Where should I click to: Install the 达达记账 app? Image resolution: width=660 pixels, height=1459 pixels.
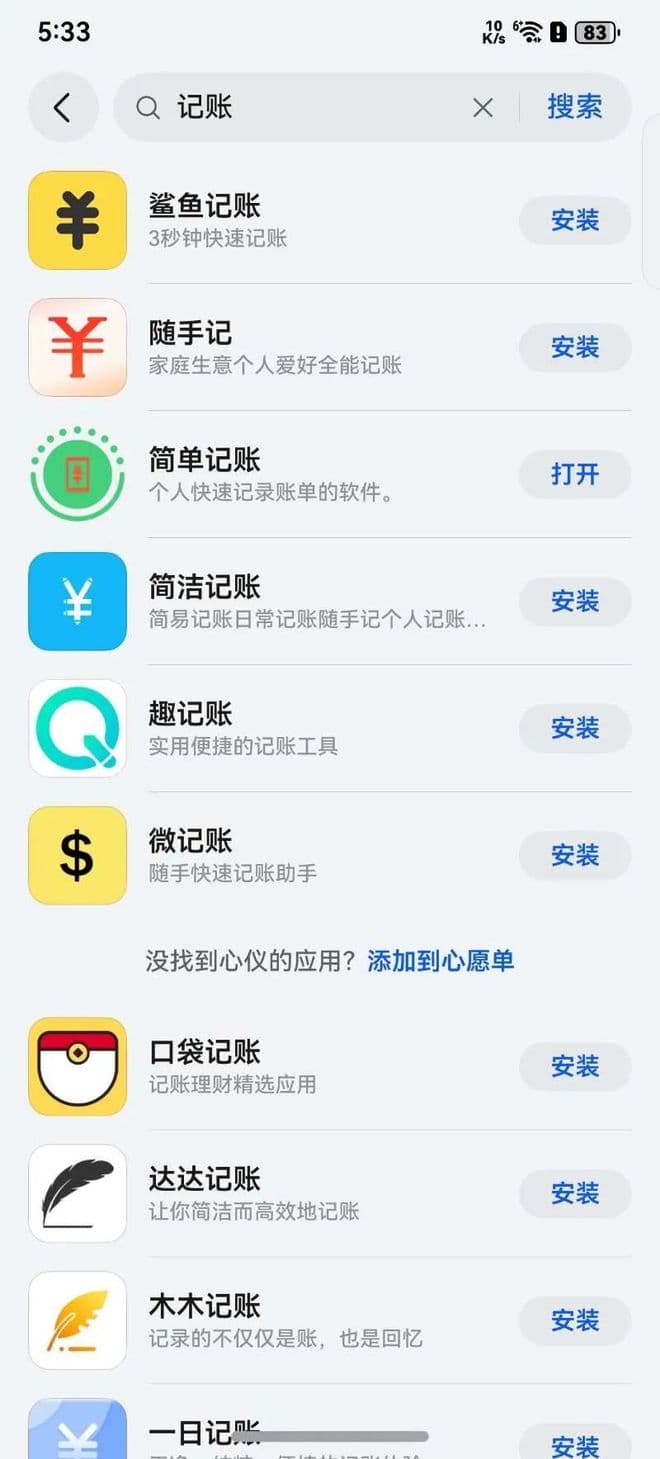pos(575,1194)
